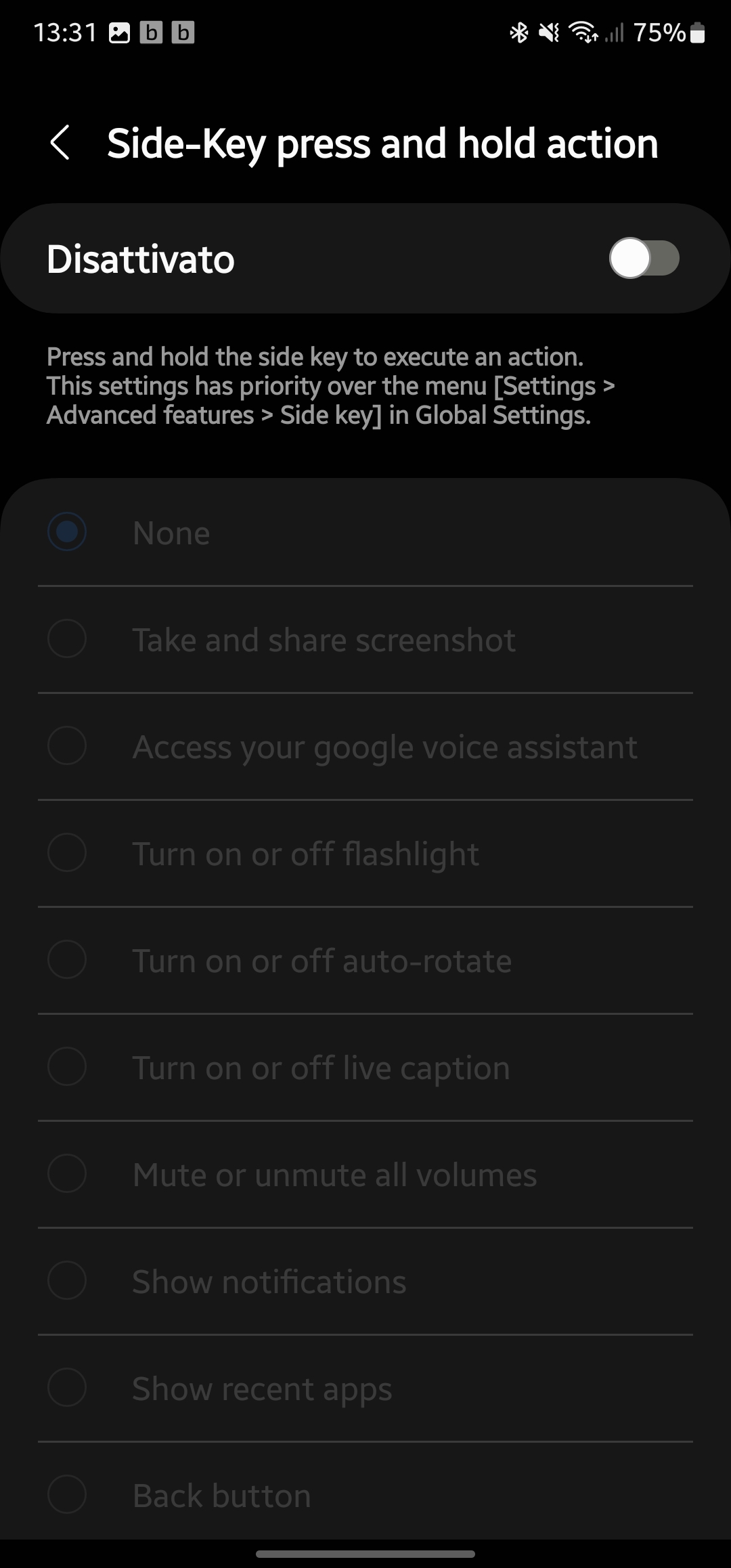731x1568 pixels.
Task: Select the Show recent apps option
Action: (67, 1388)
